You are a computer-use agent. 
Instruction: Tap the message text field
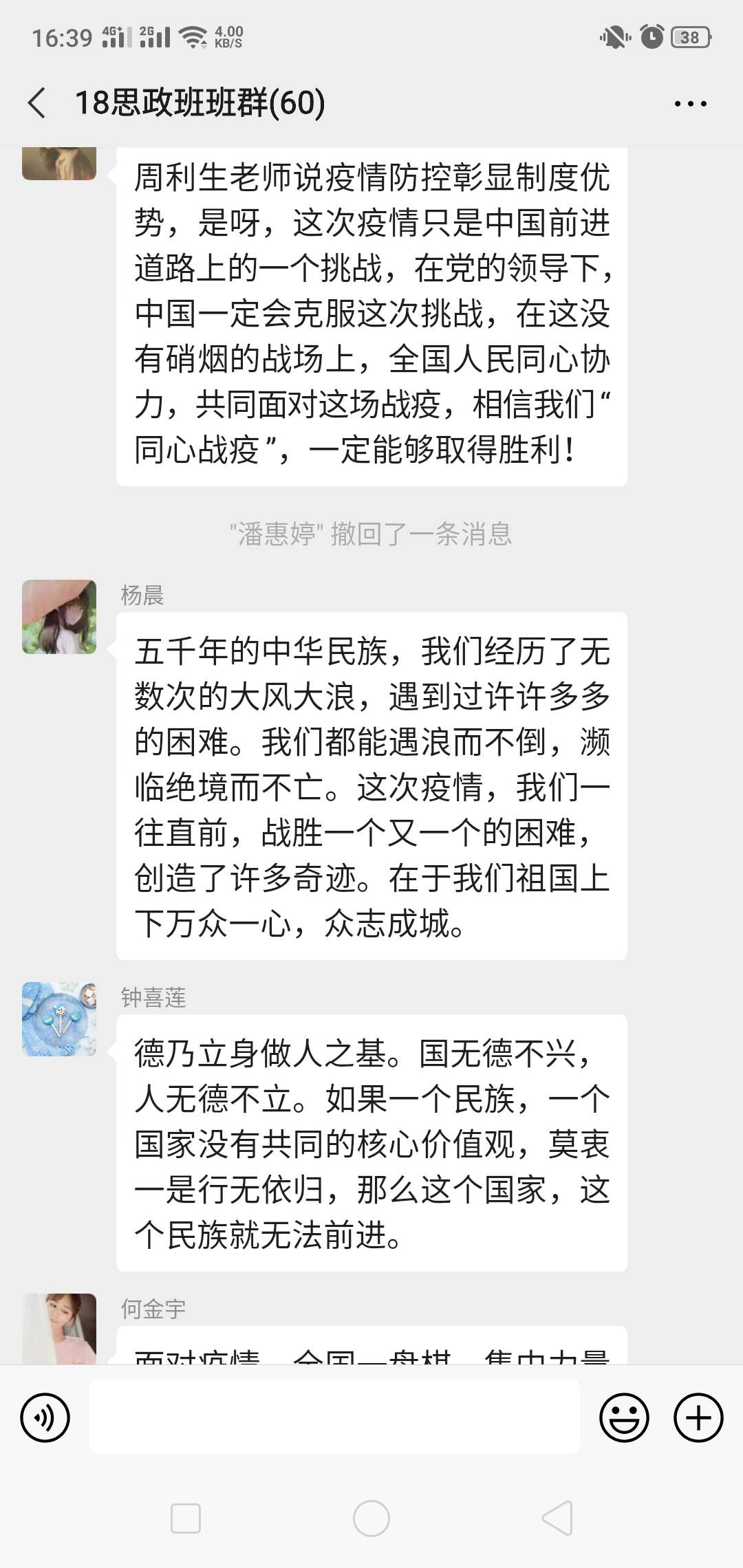pos(334,1417)
